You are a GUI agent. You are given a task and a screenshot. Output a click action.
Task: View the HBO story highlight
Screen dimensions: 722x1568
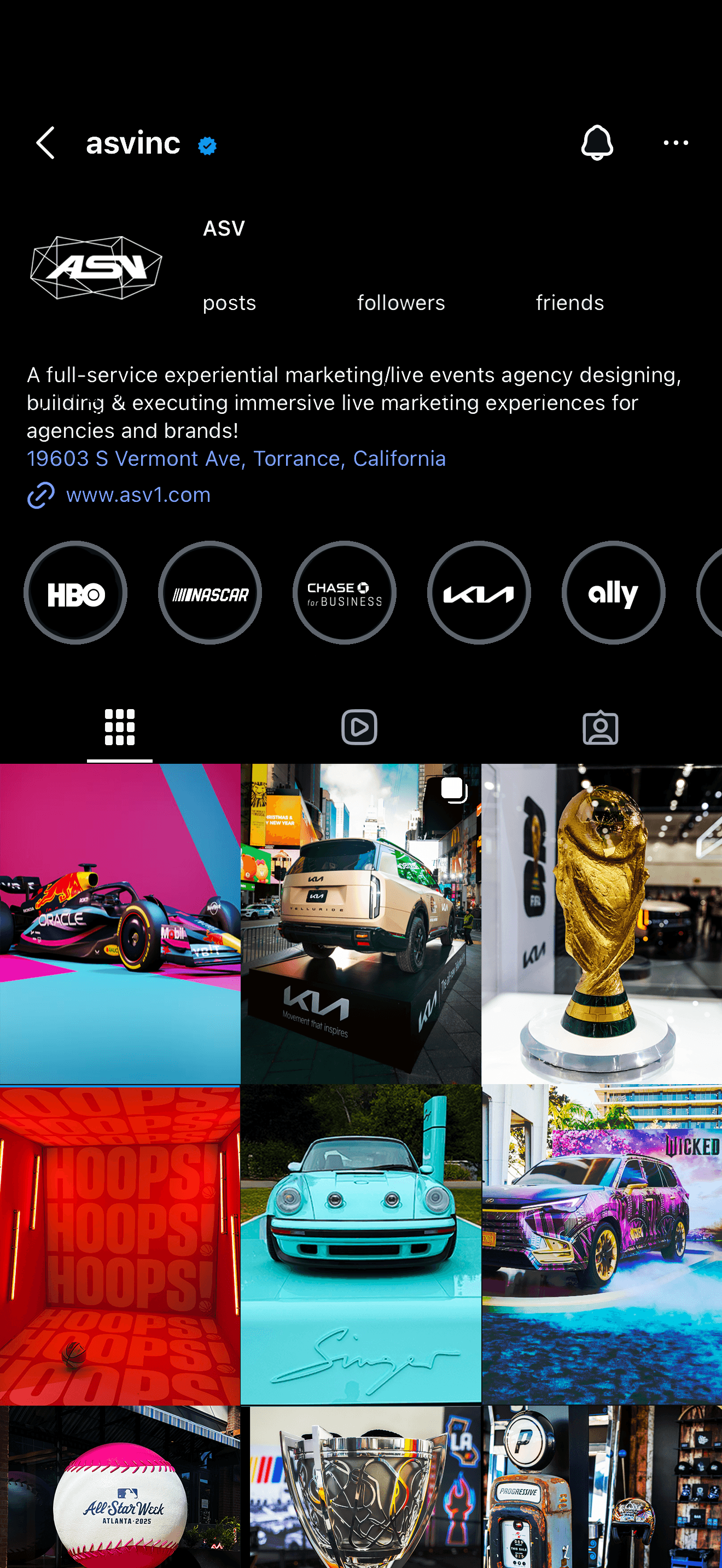(x=75, y=593)
